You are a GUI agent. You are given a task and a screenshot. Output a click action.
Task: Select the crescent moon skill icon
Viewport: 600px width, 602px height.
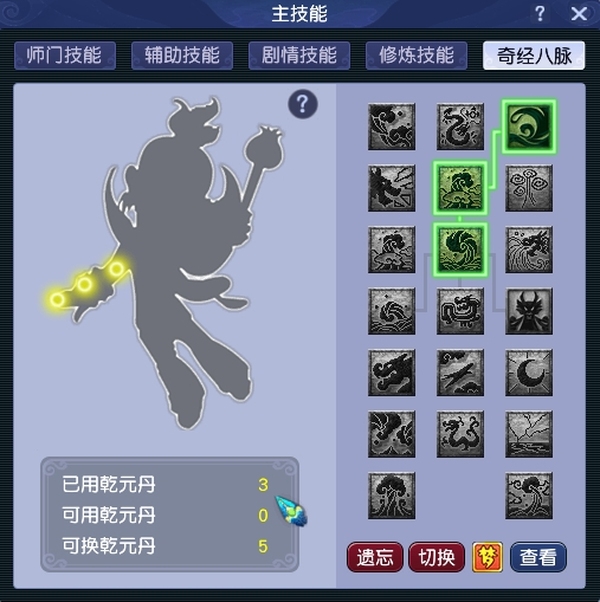point(529,373)
